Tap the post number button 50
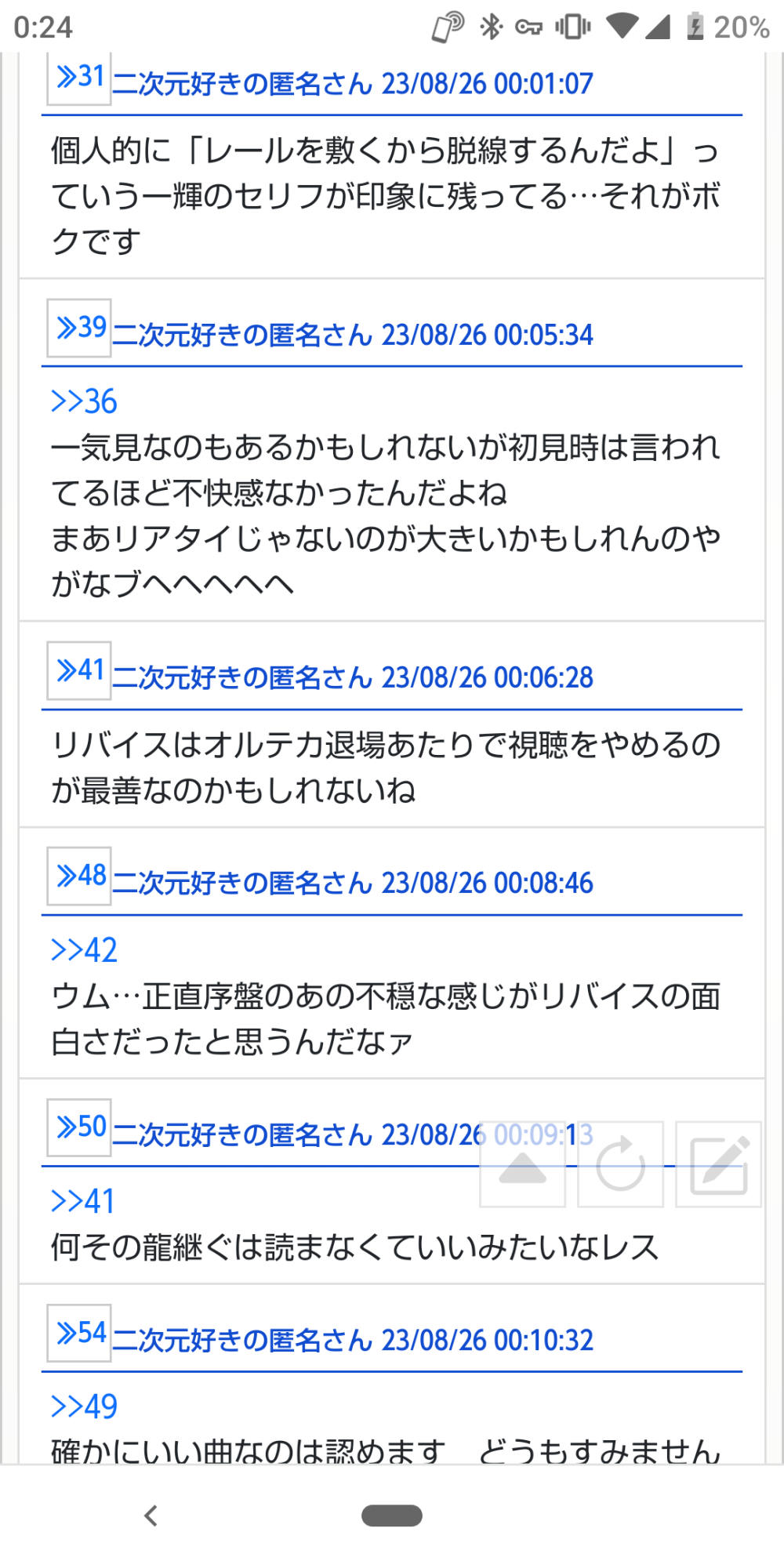784x1568 pixels. [x=79, y=1127]
